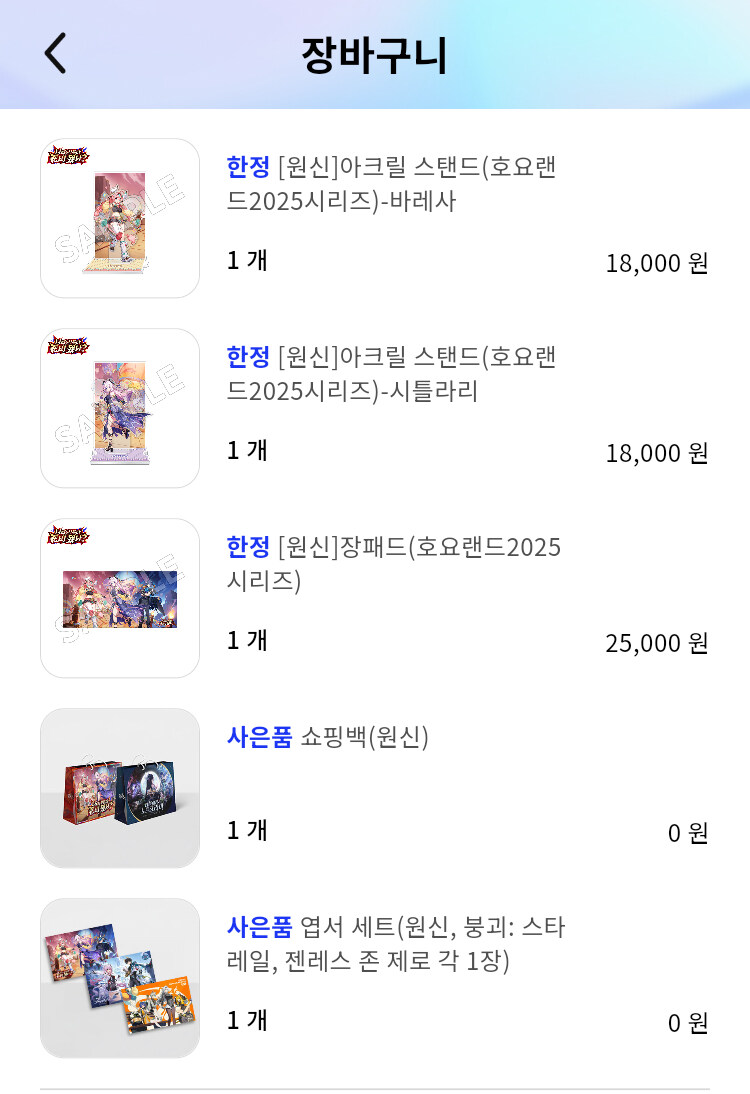This screenshot has height=1094, width=750.
Task: Open the 쇼핑백(원신) free gift item
Action: click(328, 738)
